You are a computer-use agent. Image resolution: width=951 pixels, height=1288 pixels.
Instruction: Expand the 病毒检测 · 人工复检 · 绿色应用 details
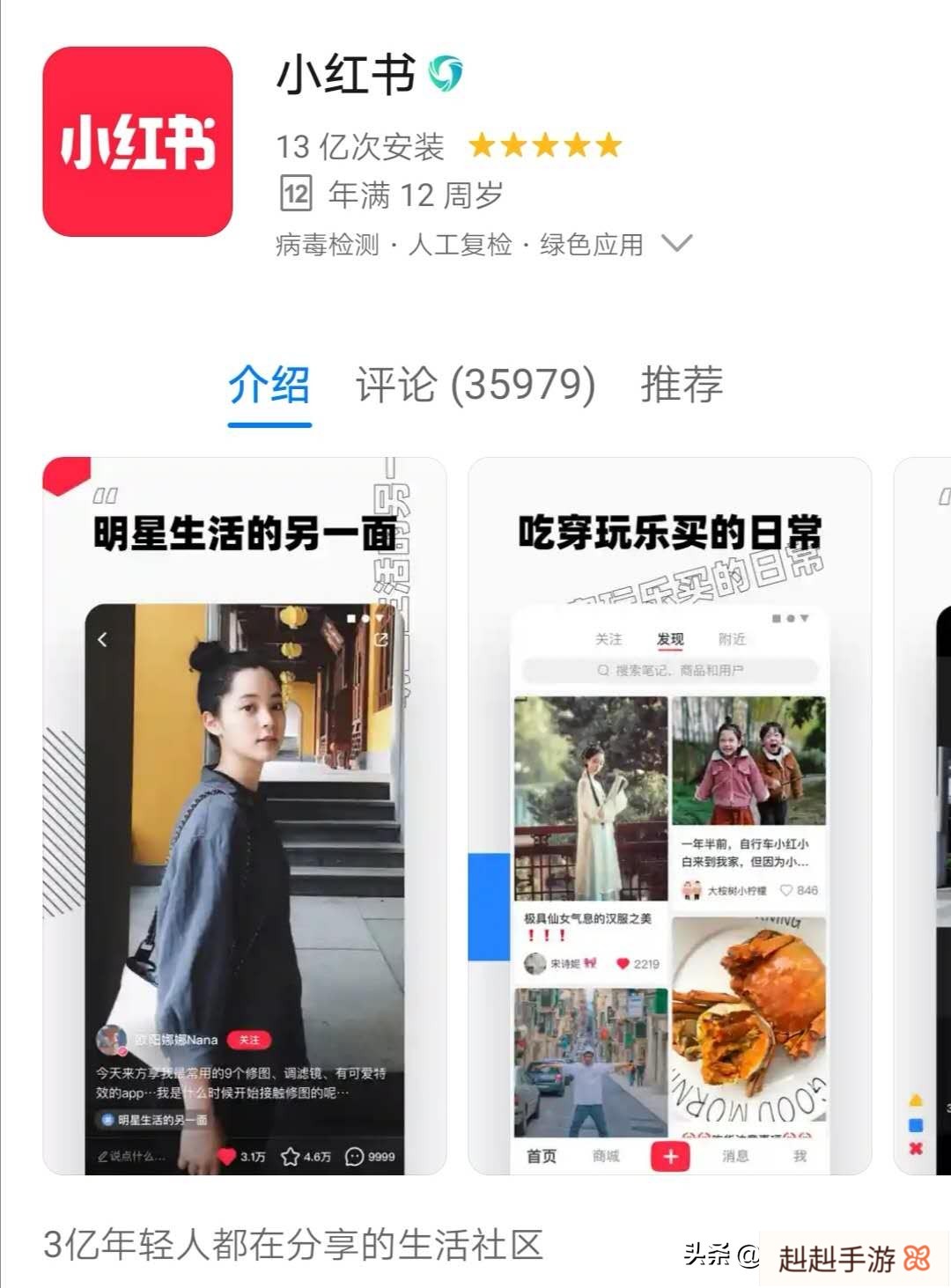tap(676, 243)
